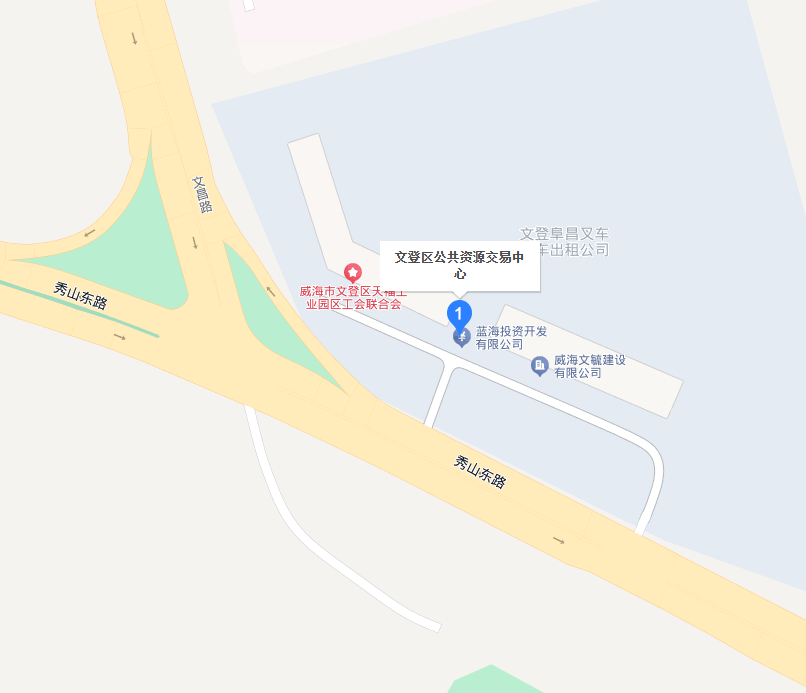Open the 威海文毓建设有限公司 map marker
This screenshot has width=806, height=693.
(x=539, y=366)
